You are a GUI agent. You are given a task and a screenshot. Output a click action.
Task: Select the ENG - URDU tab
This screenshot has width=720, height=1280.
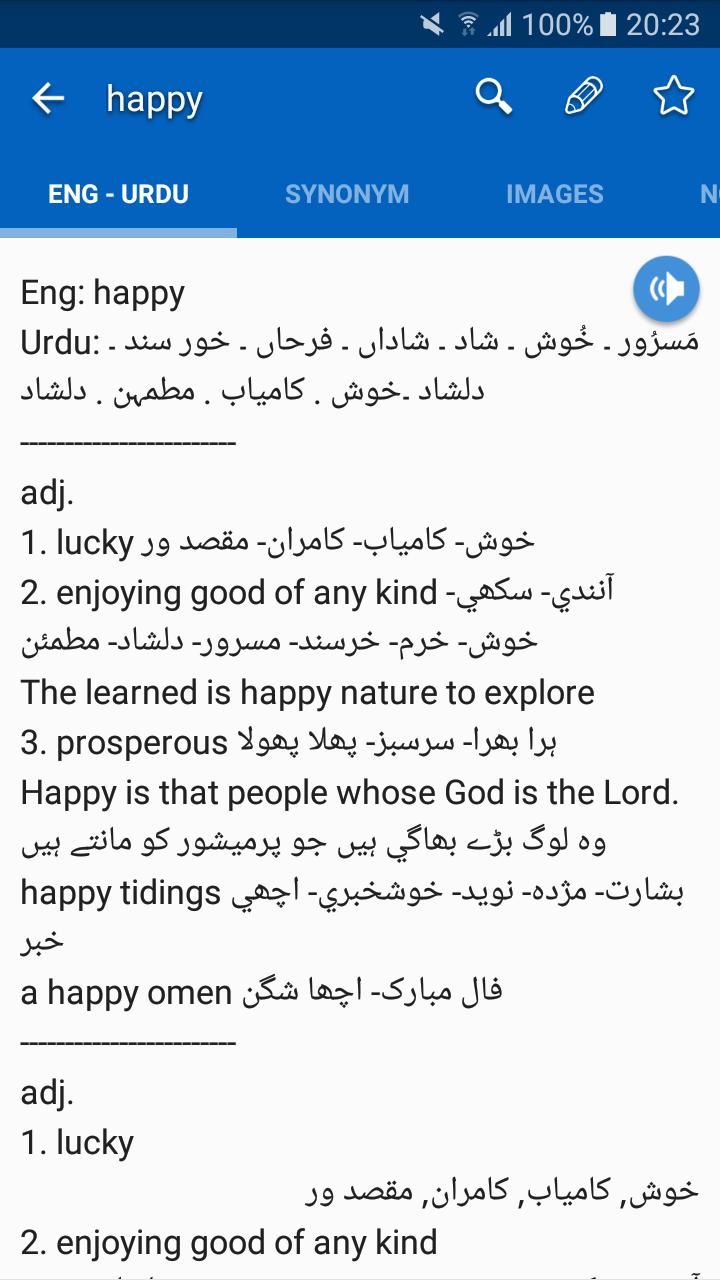point(118,194)
